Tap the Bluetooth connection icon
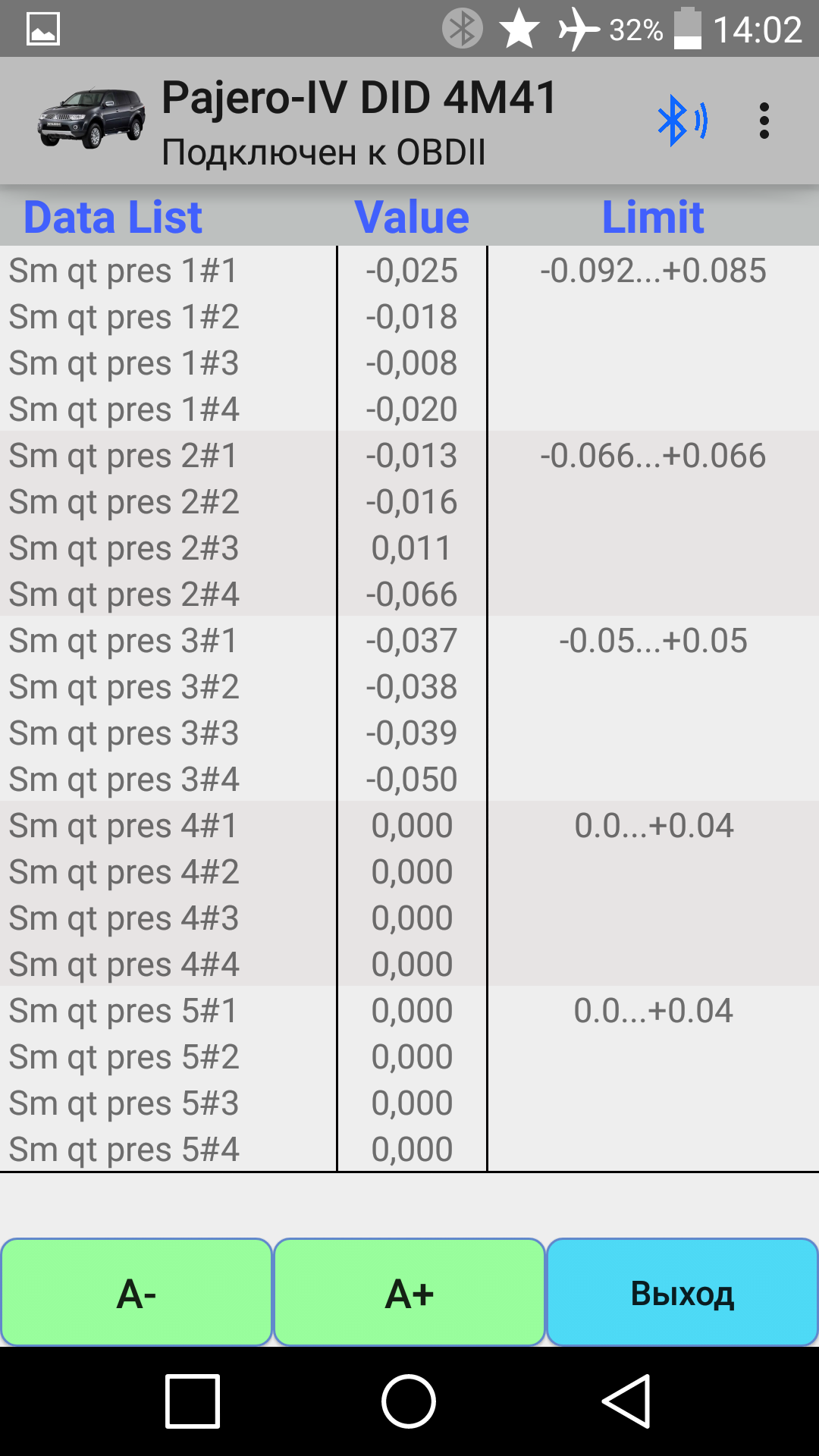 pos(681,121)
